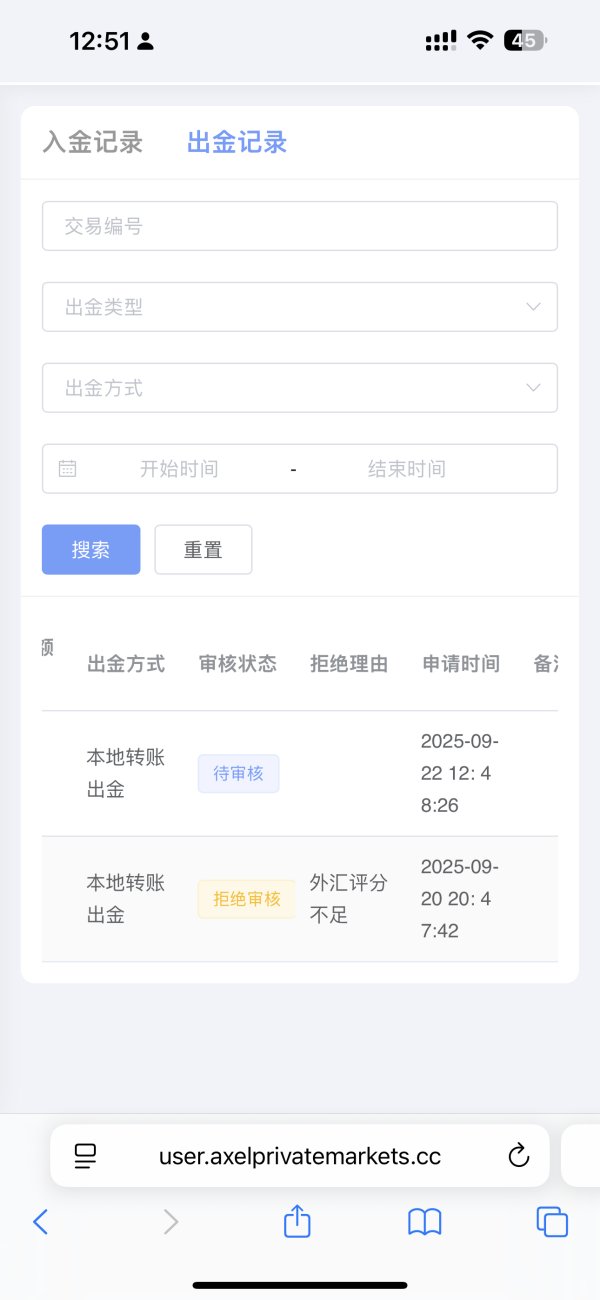Viewport: 600px width, 1300px height.
Task: Reload the page in the address bar
Action: click(x=518, y=1157)
